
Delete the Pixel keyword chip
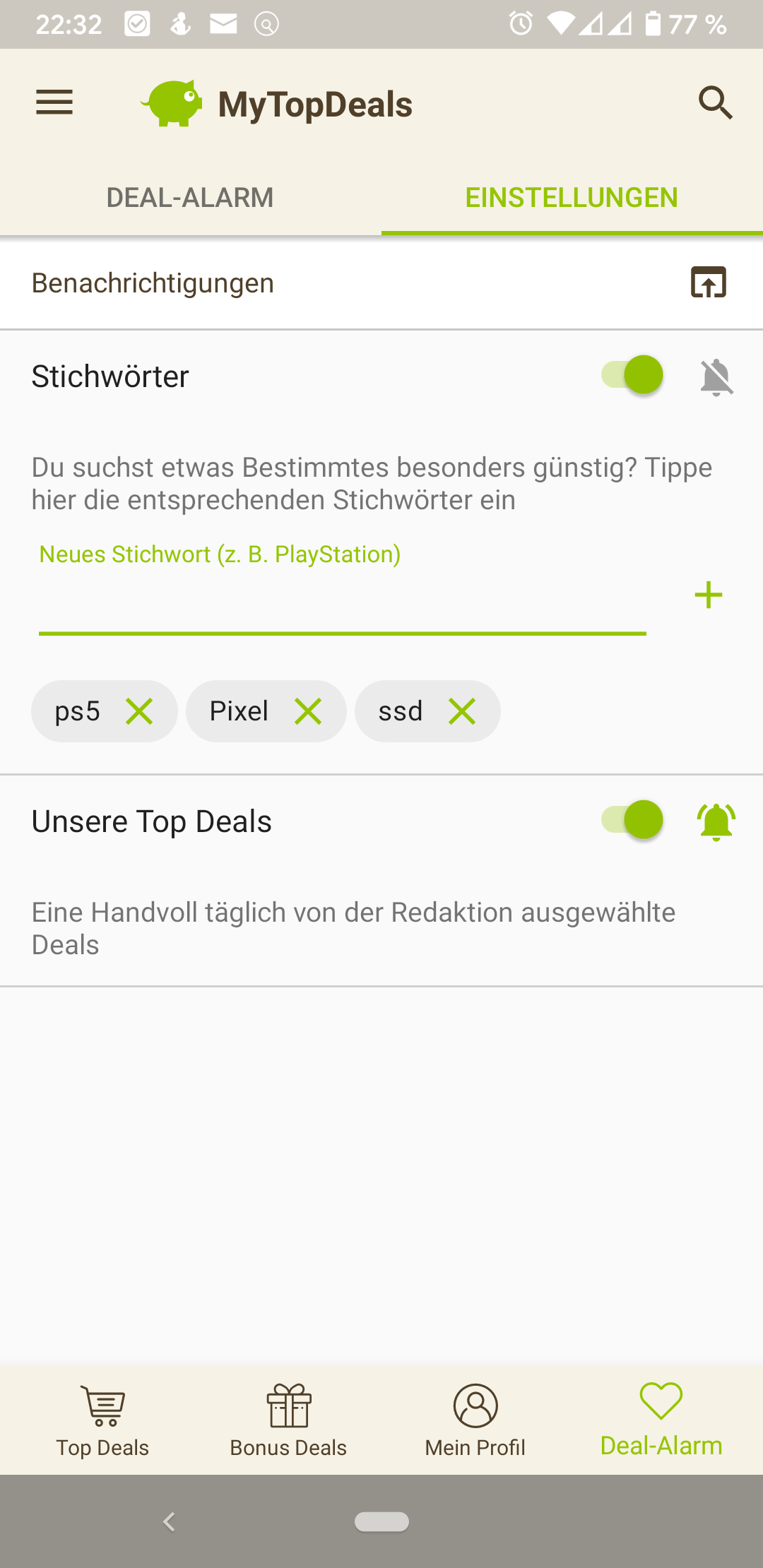308,711
